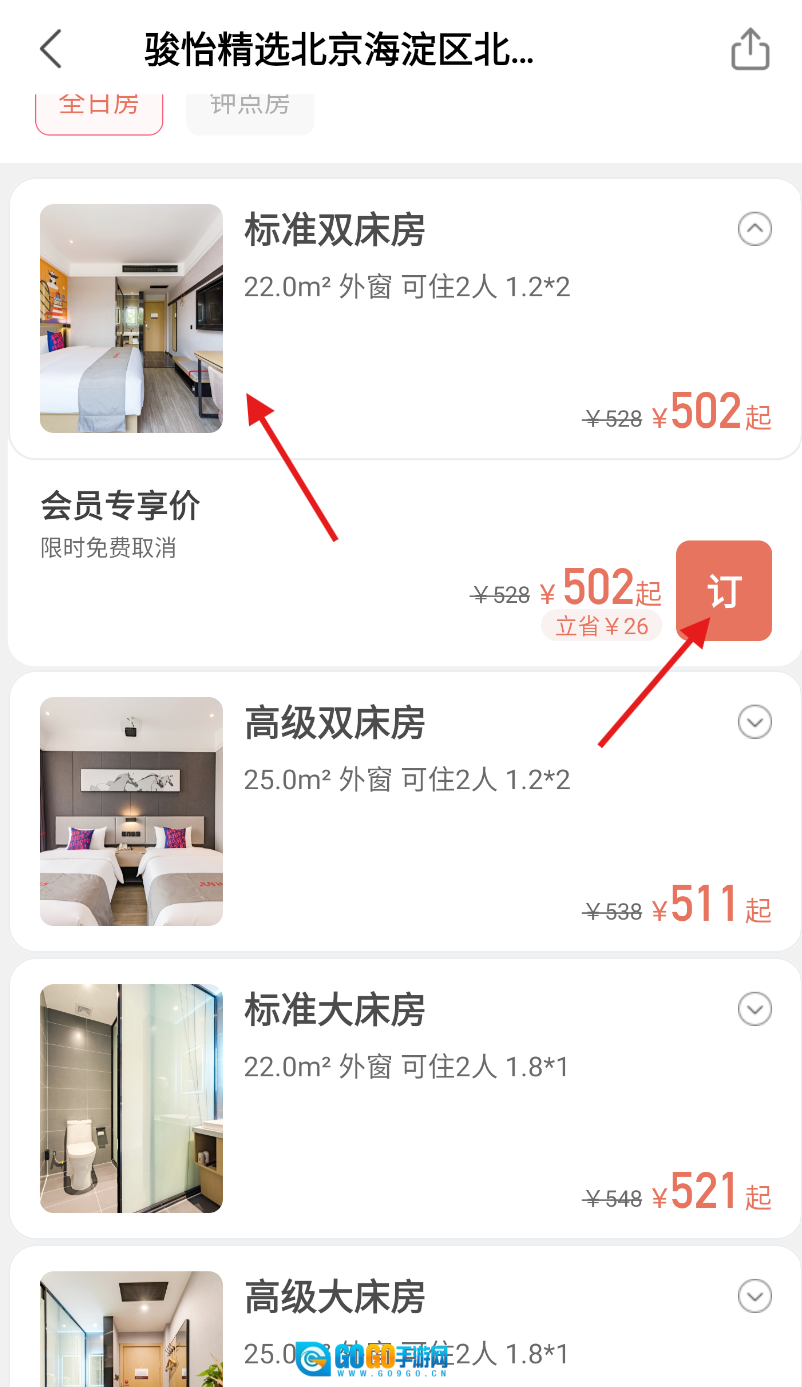This screenshot has width=802, height=1387.
Task: Expand the 标准大床房 price options
Action: click(755, 1008)
